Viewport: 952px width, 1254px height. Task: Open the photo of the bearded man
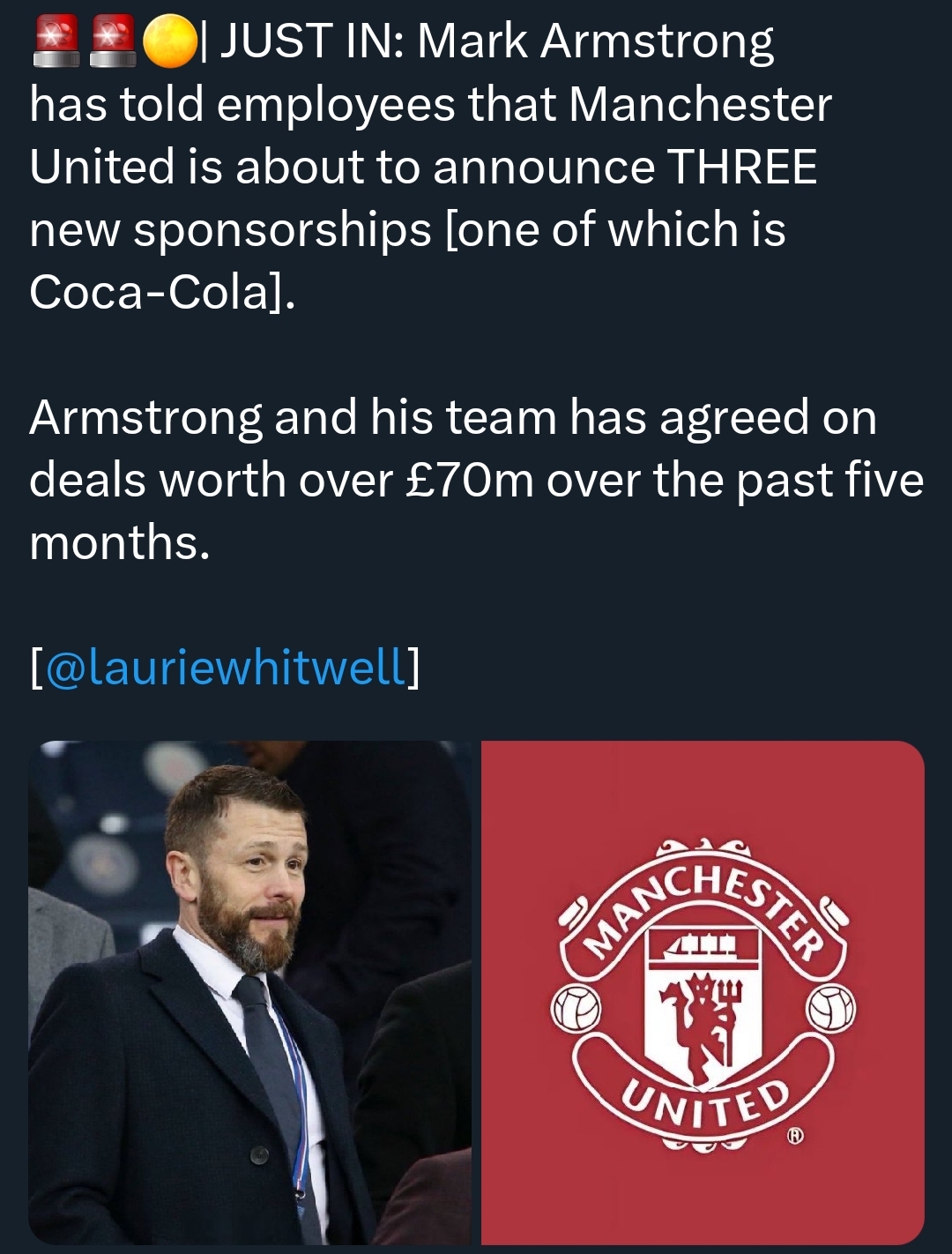[250, 992]
